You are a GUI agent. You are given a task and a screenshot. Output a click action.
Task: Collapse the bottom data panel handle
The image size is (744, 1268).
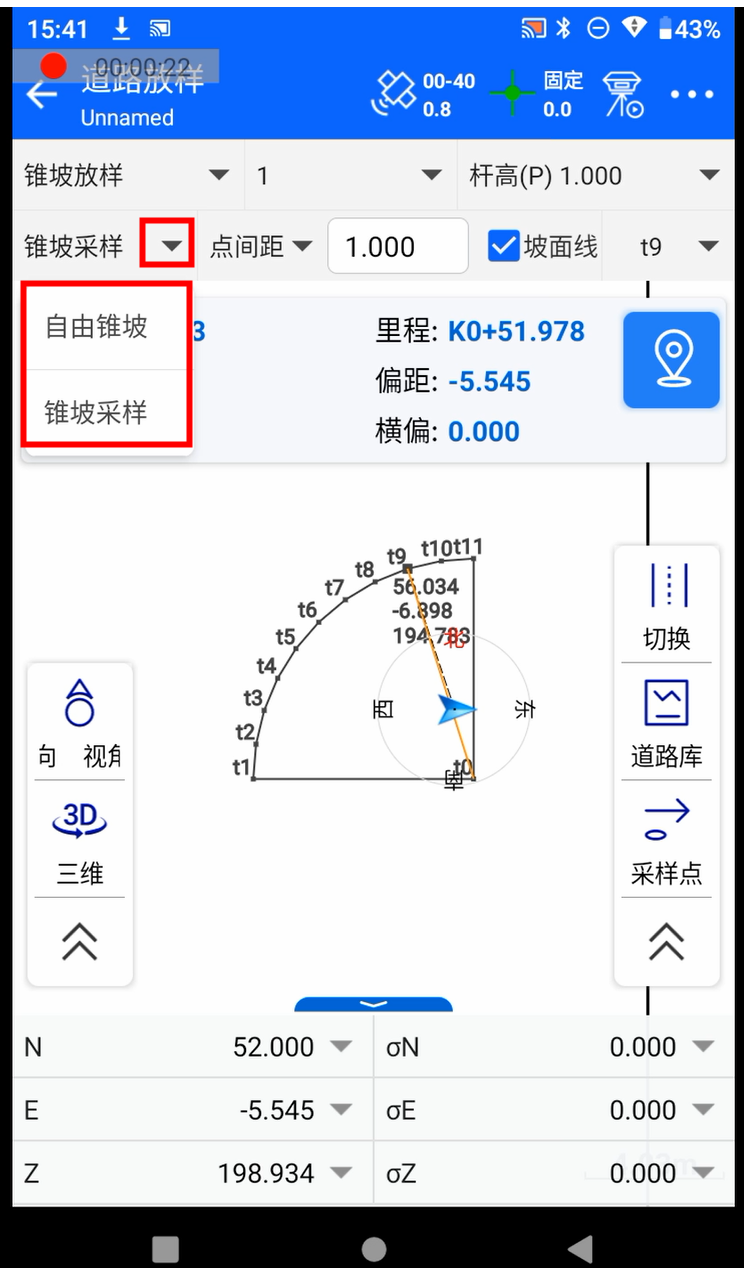click(x=373, y=1004)
